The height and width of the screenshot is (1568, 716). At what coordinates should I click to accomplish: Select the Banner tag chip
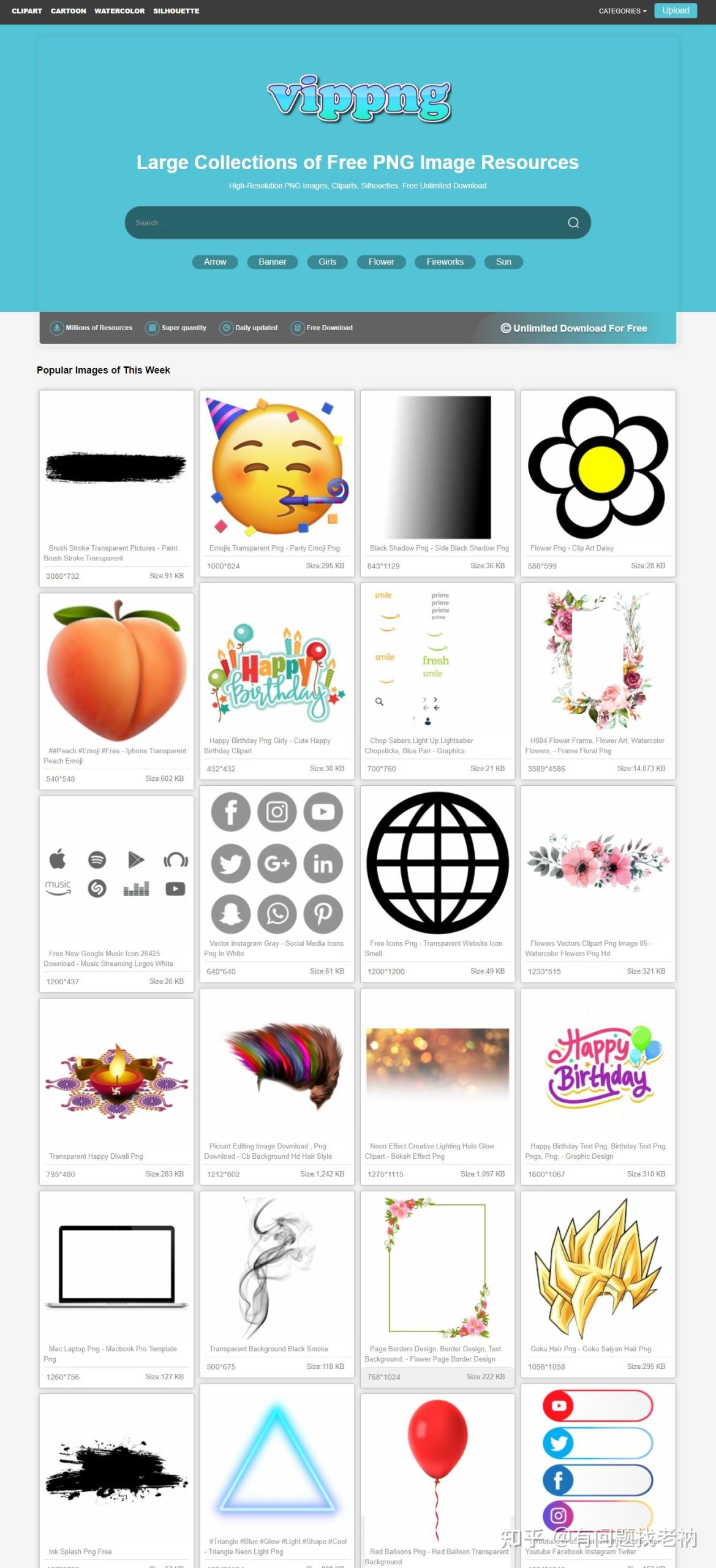(272, 262)
